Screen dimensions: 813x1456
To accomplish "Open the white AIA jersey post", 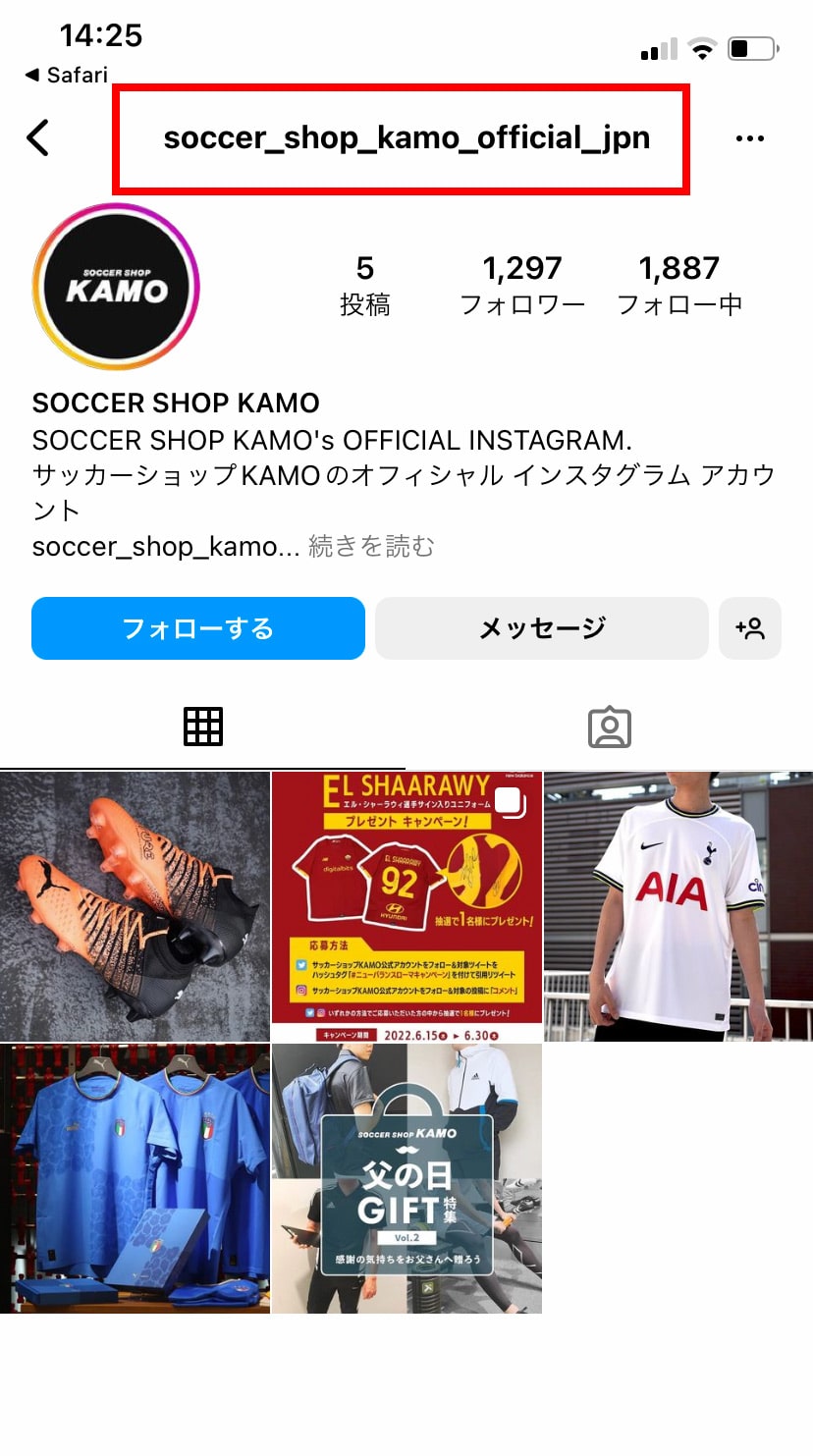I will pos(678,905).
